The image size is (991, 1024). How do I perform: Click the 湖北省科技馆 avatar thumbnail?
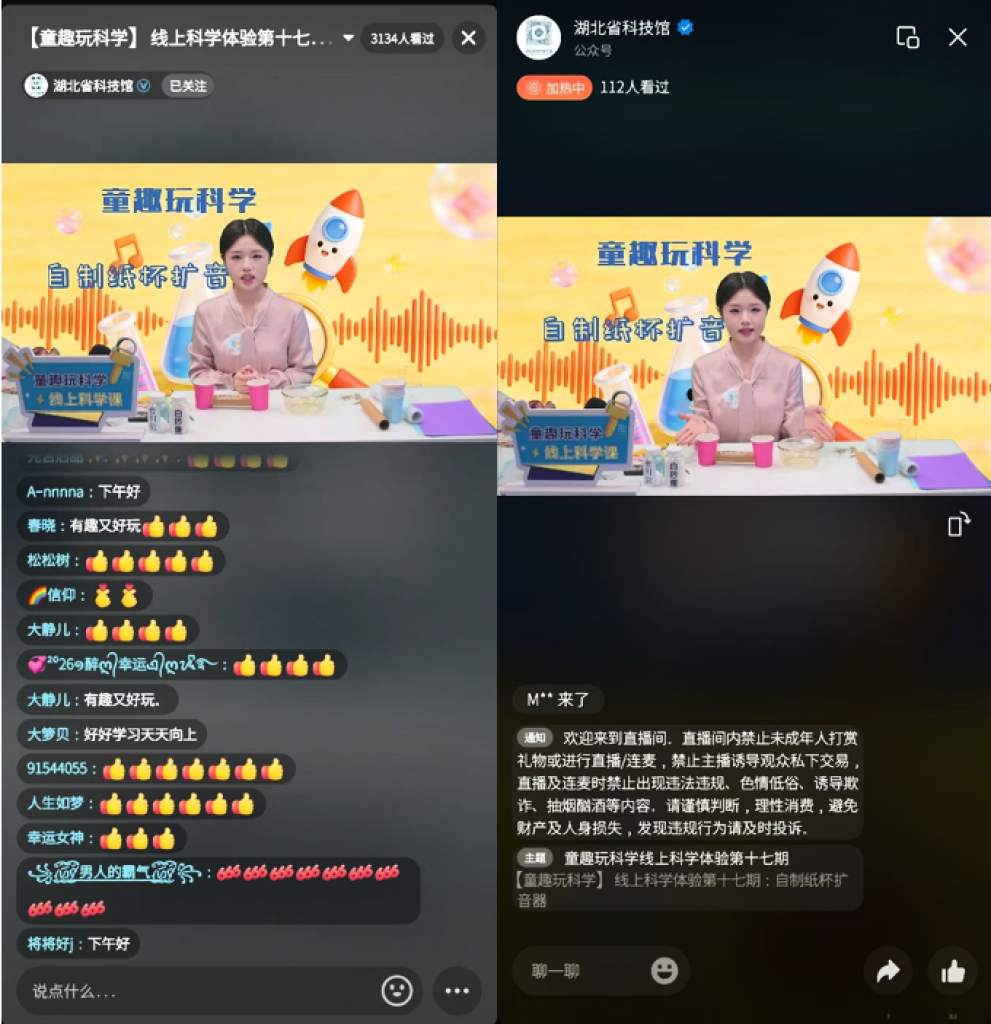(538, 35)
